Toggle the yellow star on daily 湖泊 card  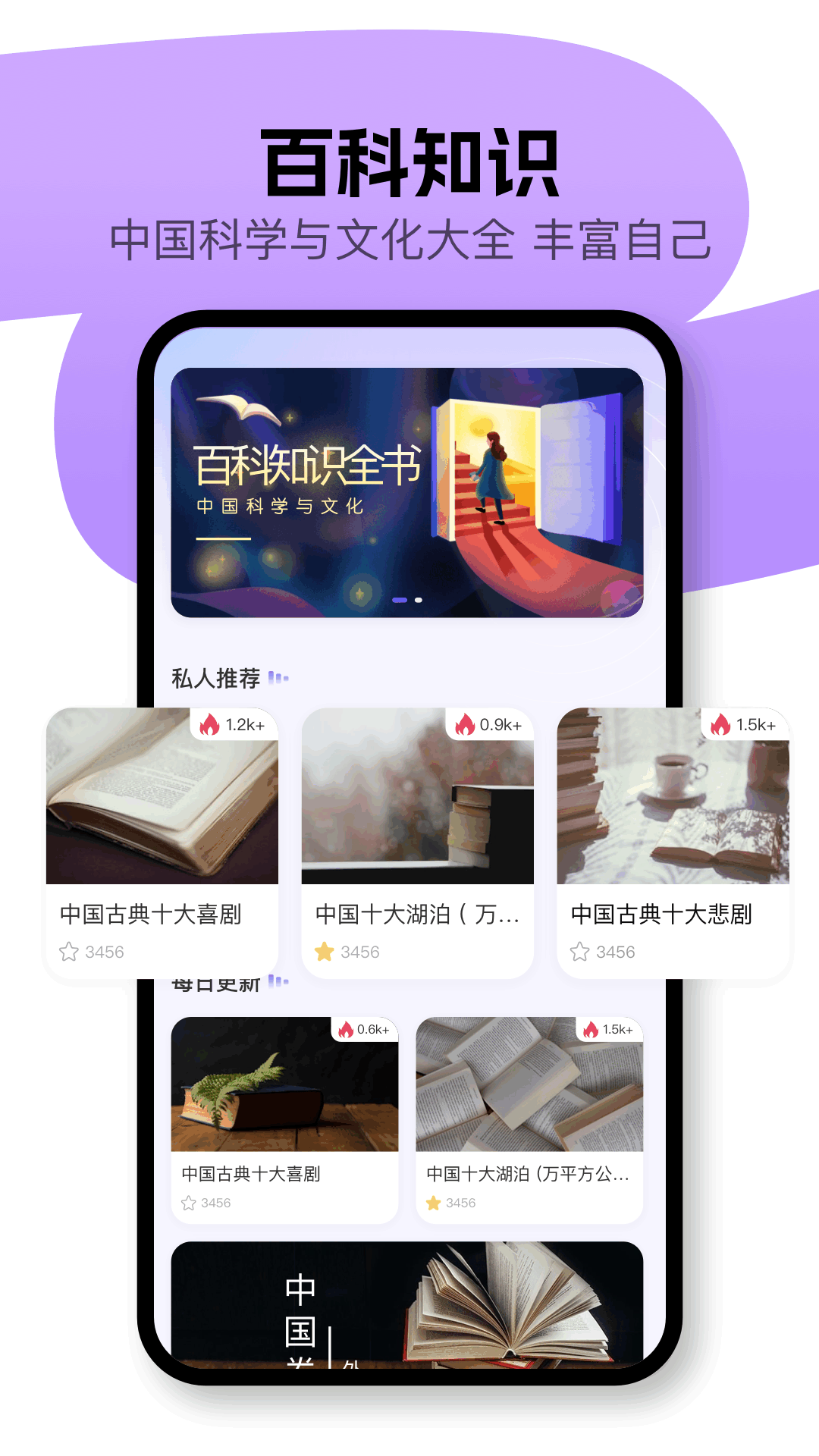tap(434, 1203)
